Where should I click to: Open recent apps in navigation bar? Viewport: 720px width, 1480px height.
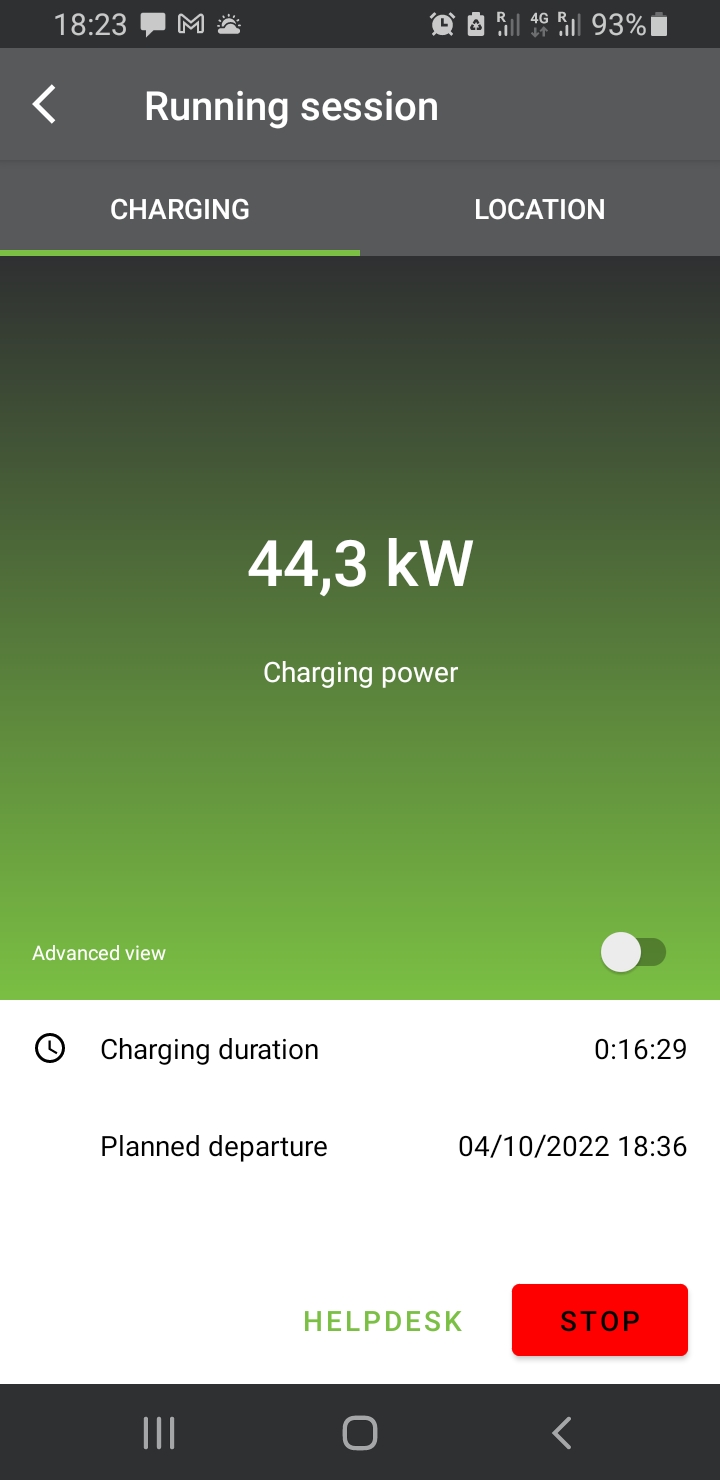coord(159,1433)
